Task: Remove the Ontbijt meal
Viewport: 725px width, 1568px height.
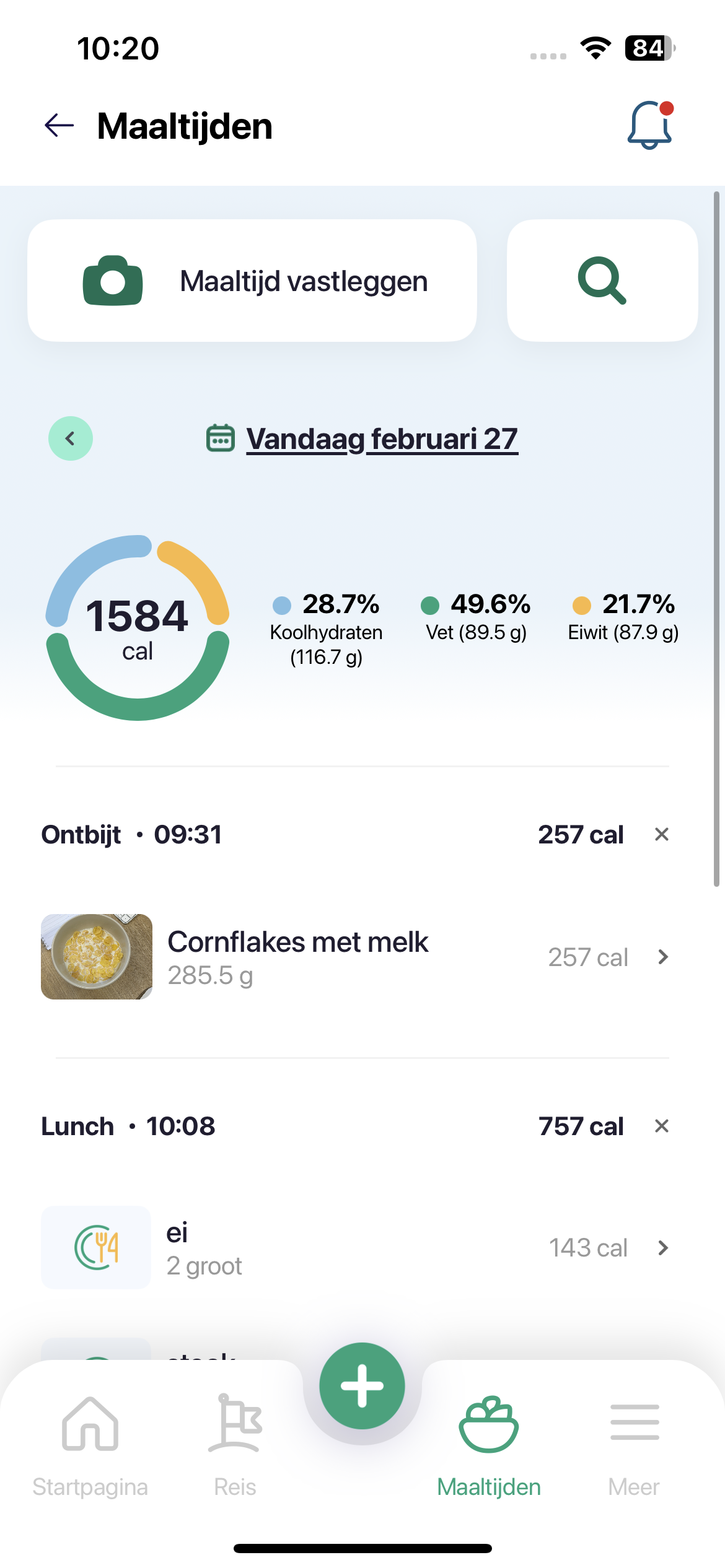Action: coord(662,834)
